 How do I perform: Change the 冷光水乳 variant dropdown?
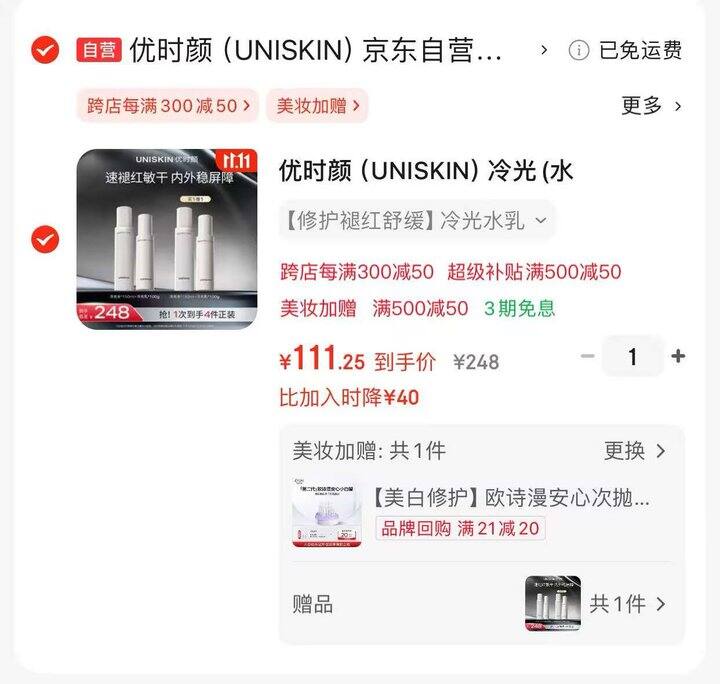[416, 221]
